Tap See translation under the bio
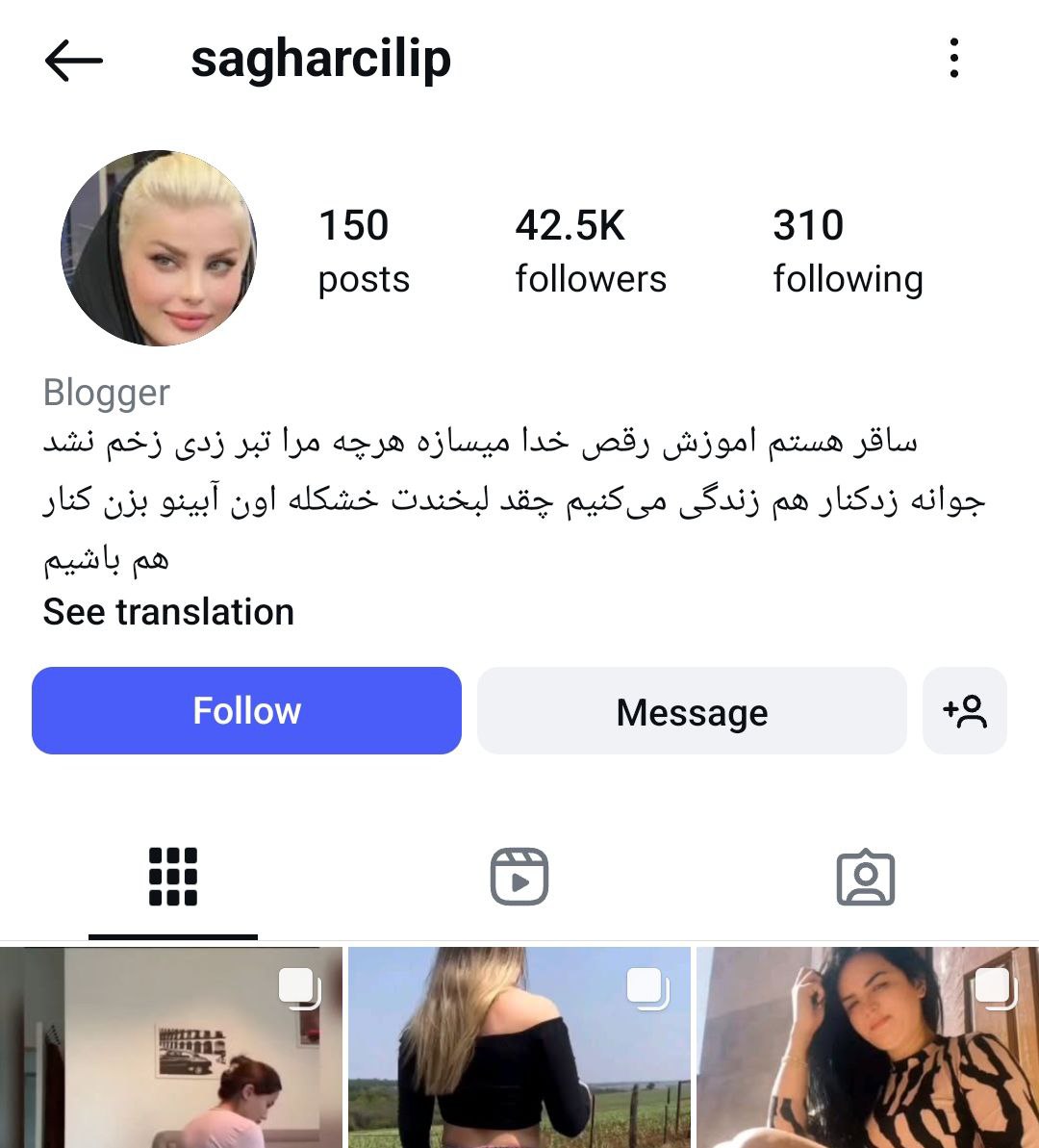The height and width of the screenshot is (1148, 1039). (x=168, y=612)
